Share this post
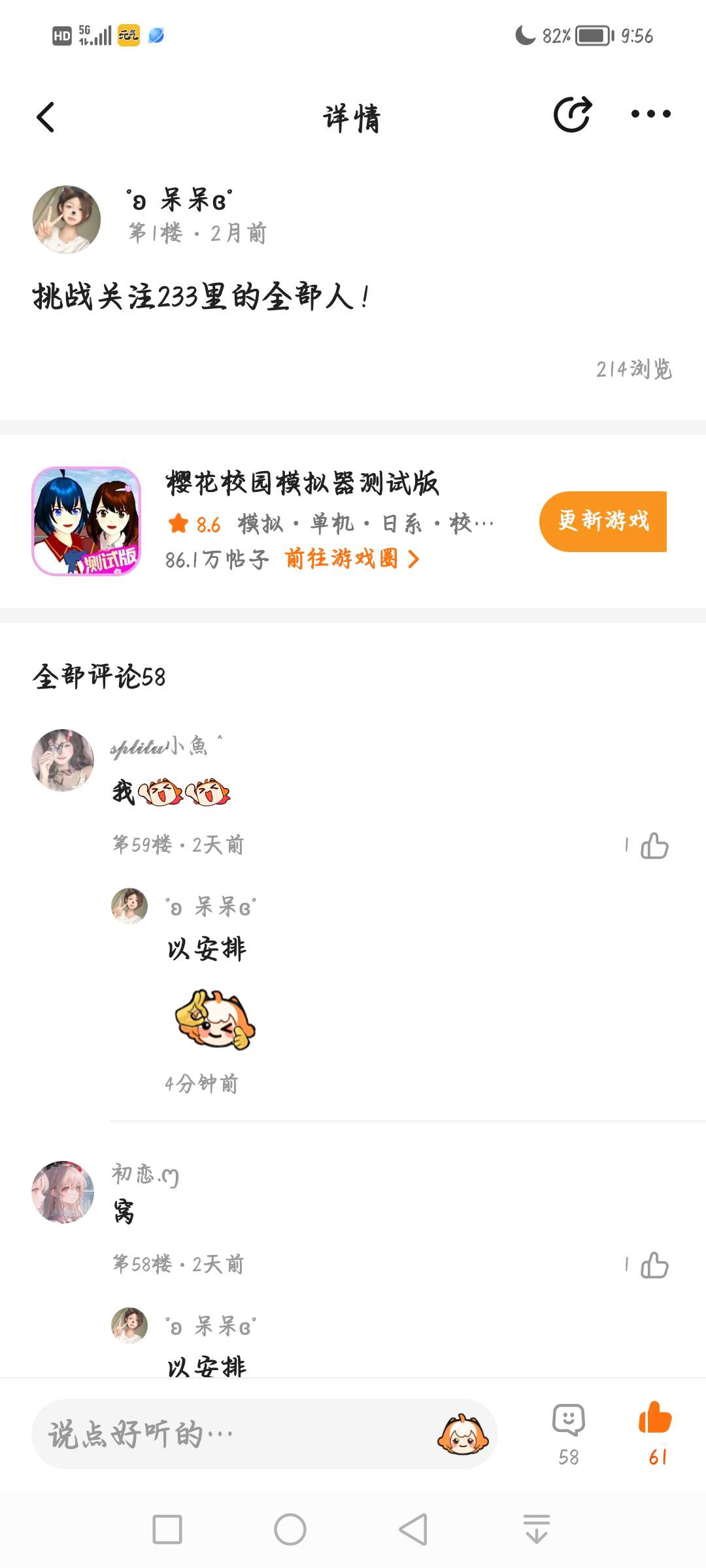706x1568 pixels. point(573,115)
